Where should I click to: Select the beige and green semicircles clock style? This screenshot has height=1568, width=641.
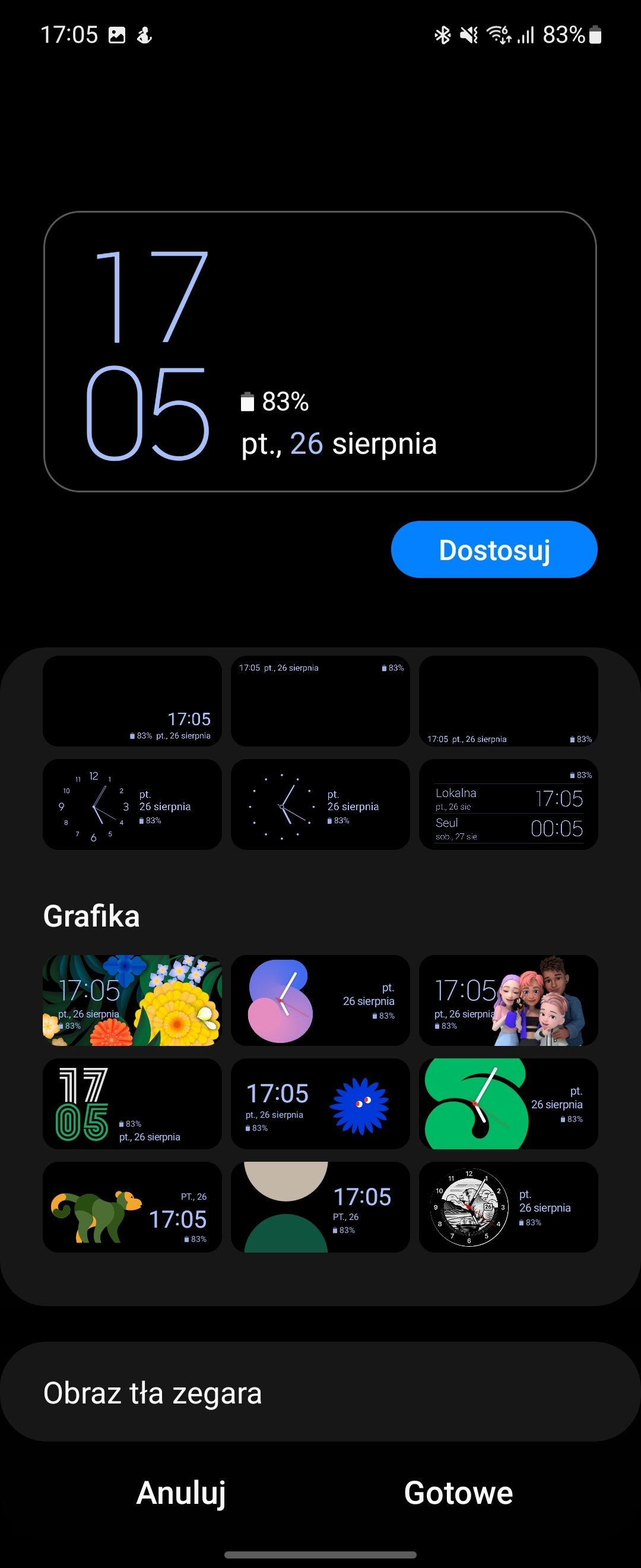pyautogui.click(x=320, y=1207)
